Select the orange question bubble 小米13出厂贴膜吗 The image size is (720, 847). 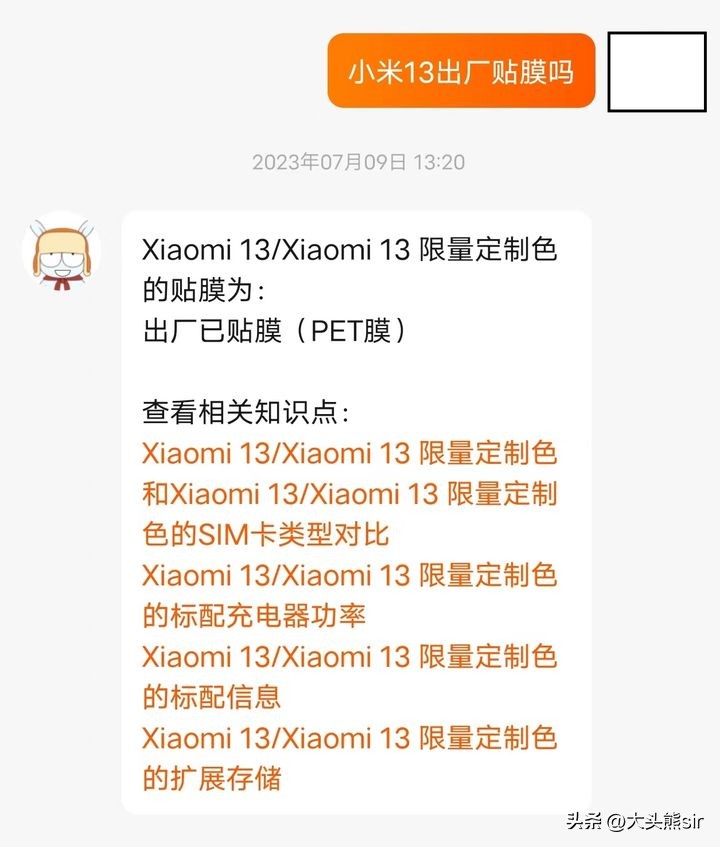pyautogui.click(x=460, y=73)
